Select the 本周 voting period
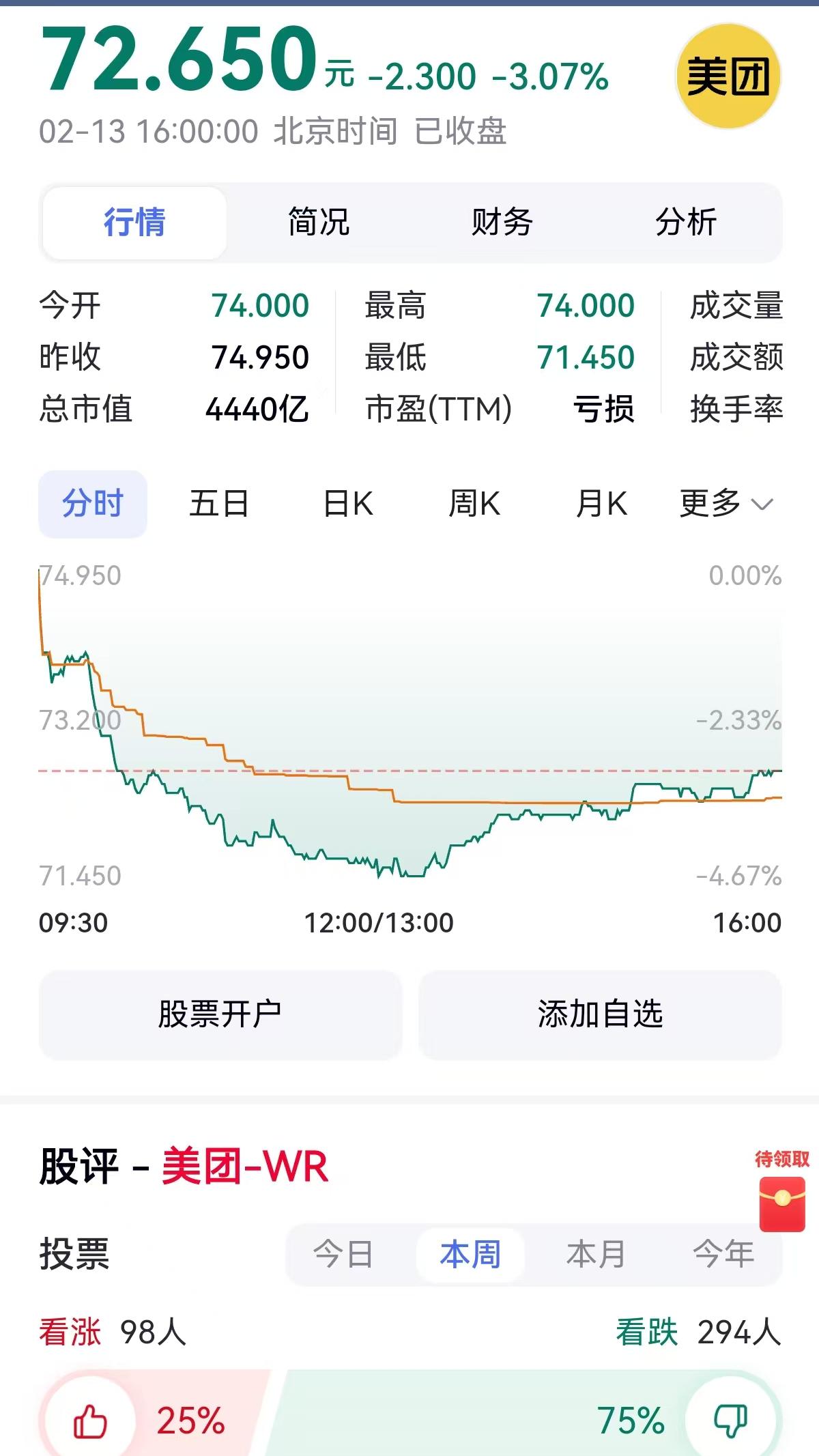This screenshot has height=1456, width=819. pyautogui.click(x=470, y=1255)
